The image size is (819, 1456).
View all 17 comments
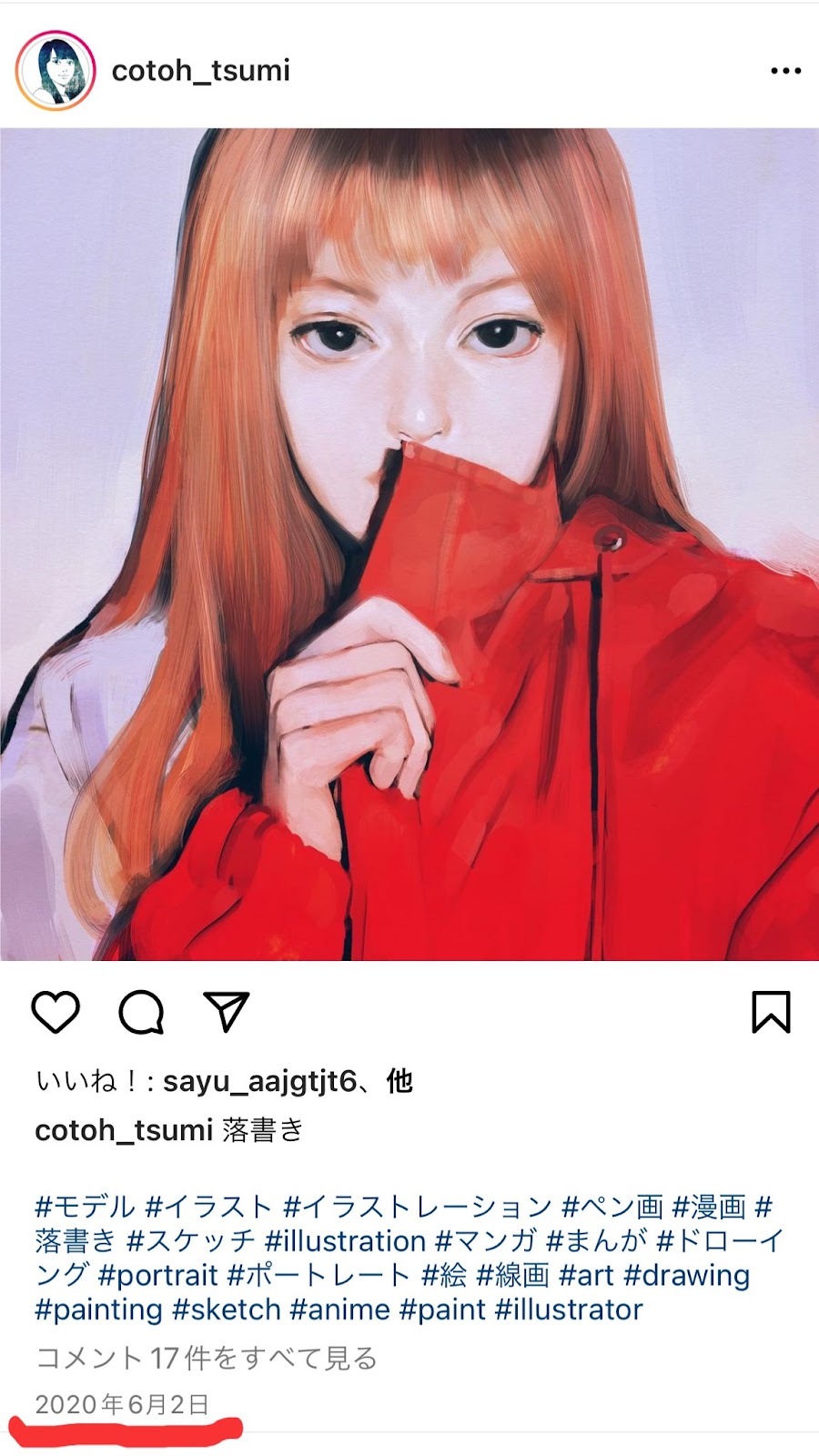coord(207,1359)
